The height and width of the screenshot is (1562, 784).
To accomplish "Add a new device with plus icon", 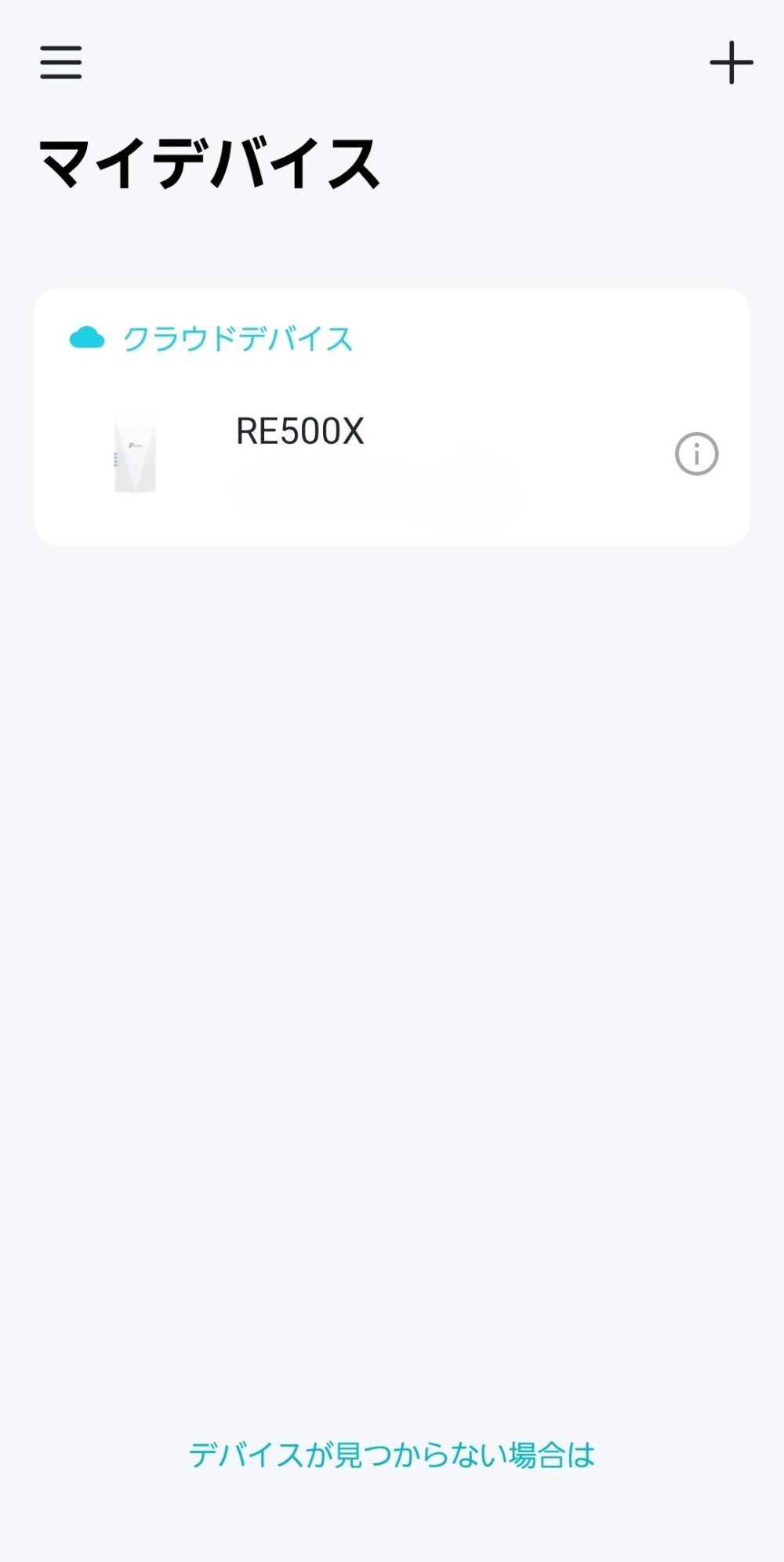I will 731,63.
